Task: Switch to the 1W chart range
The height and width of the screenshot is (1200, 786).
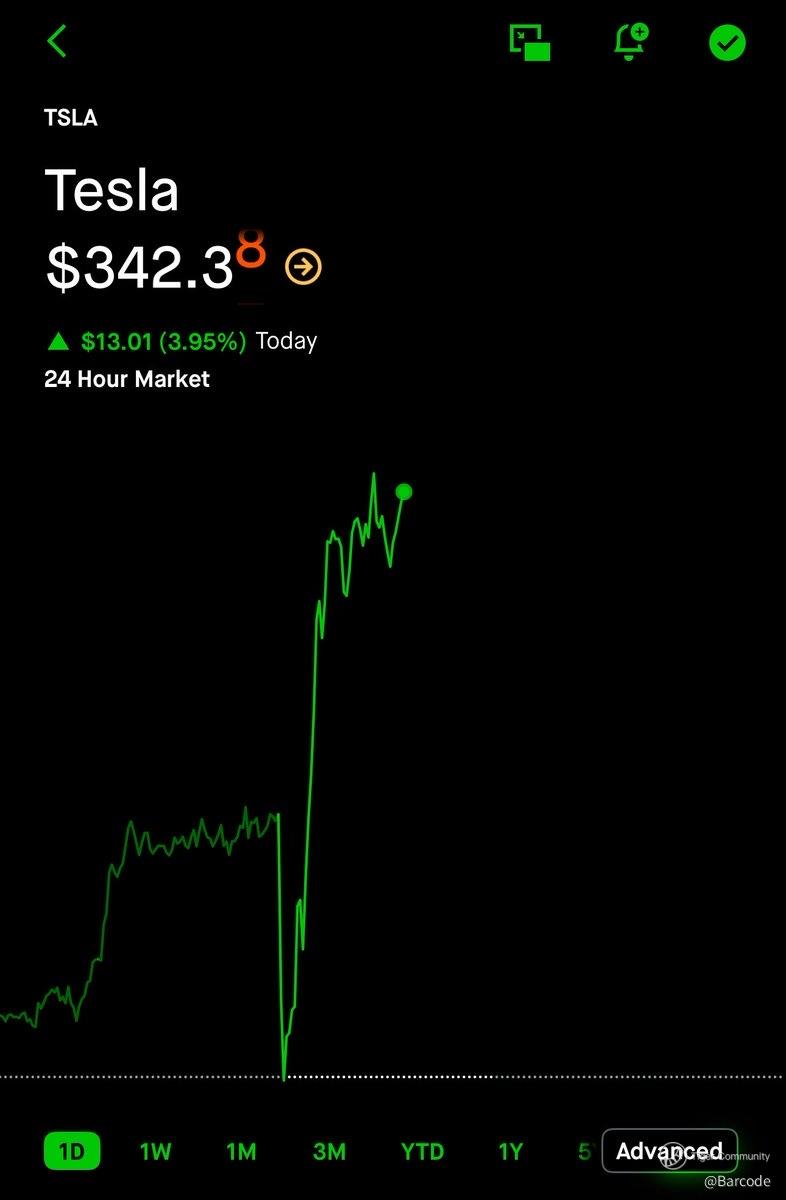Action: (156, 1151)
